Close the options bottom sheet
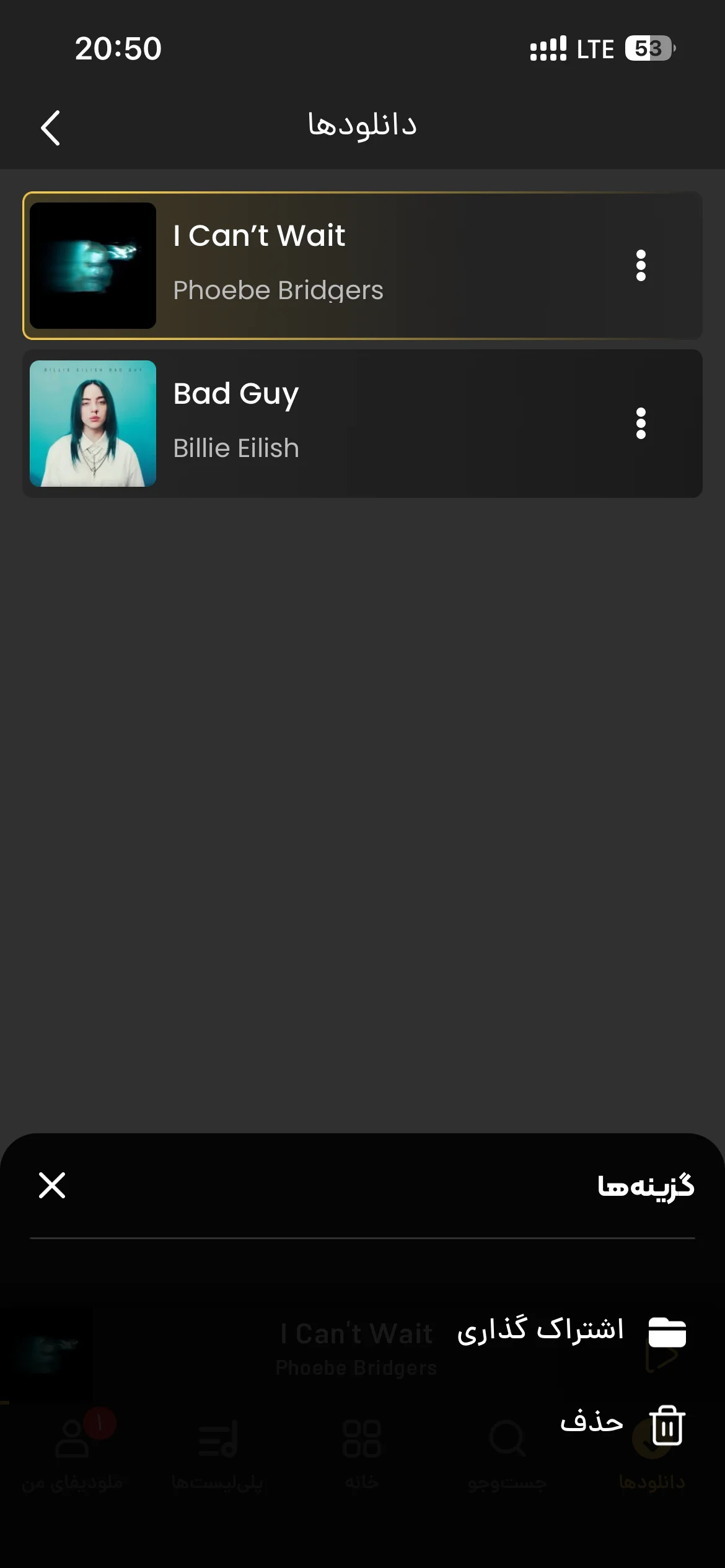 [x=52, y=1185]
